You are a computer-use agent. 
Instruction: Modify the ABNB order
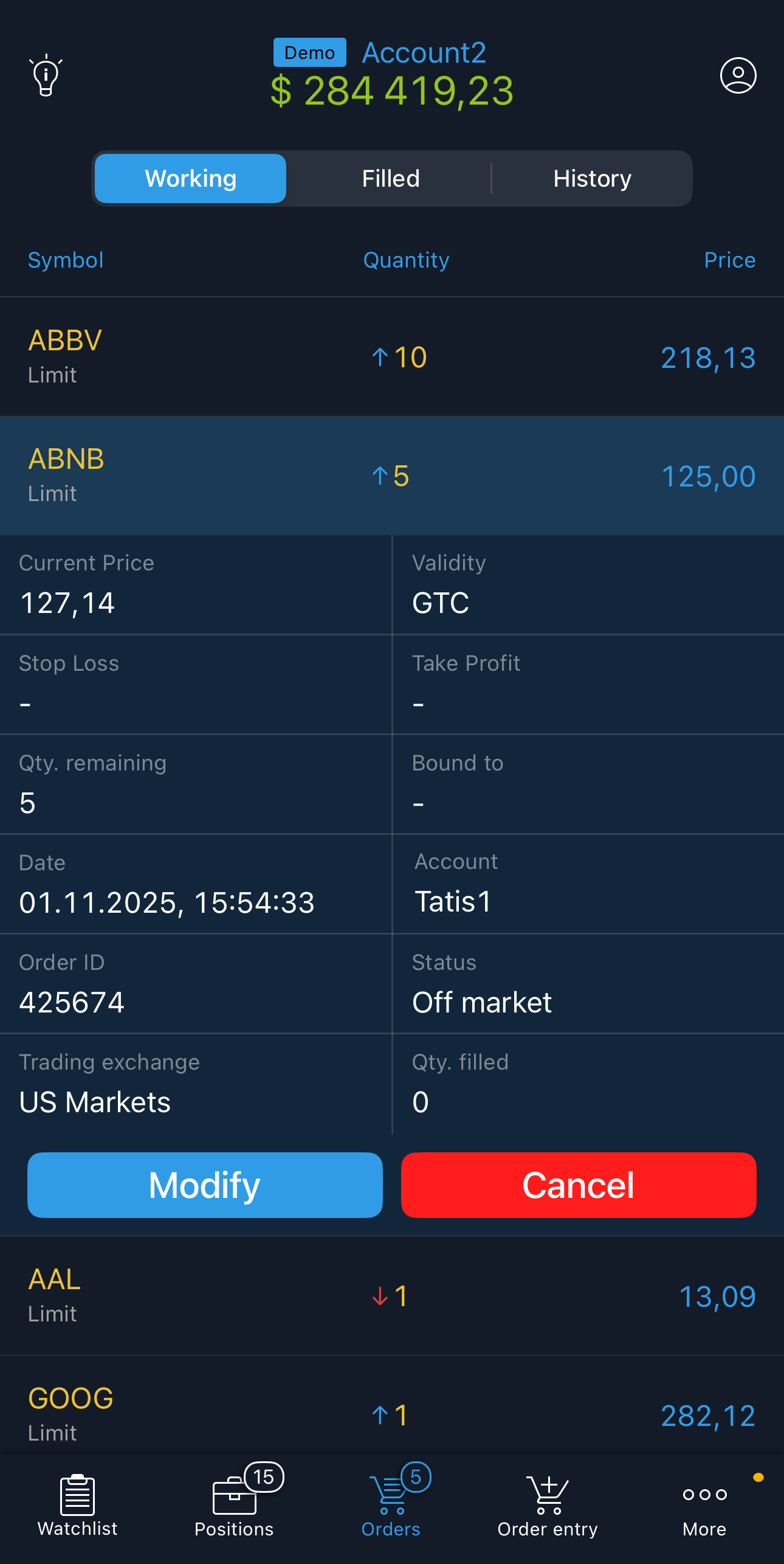pyautogui.click(x=205, y=1185)
